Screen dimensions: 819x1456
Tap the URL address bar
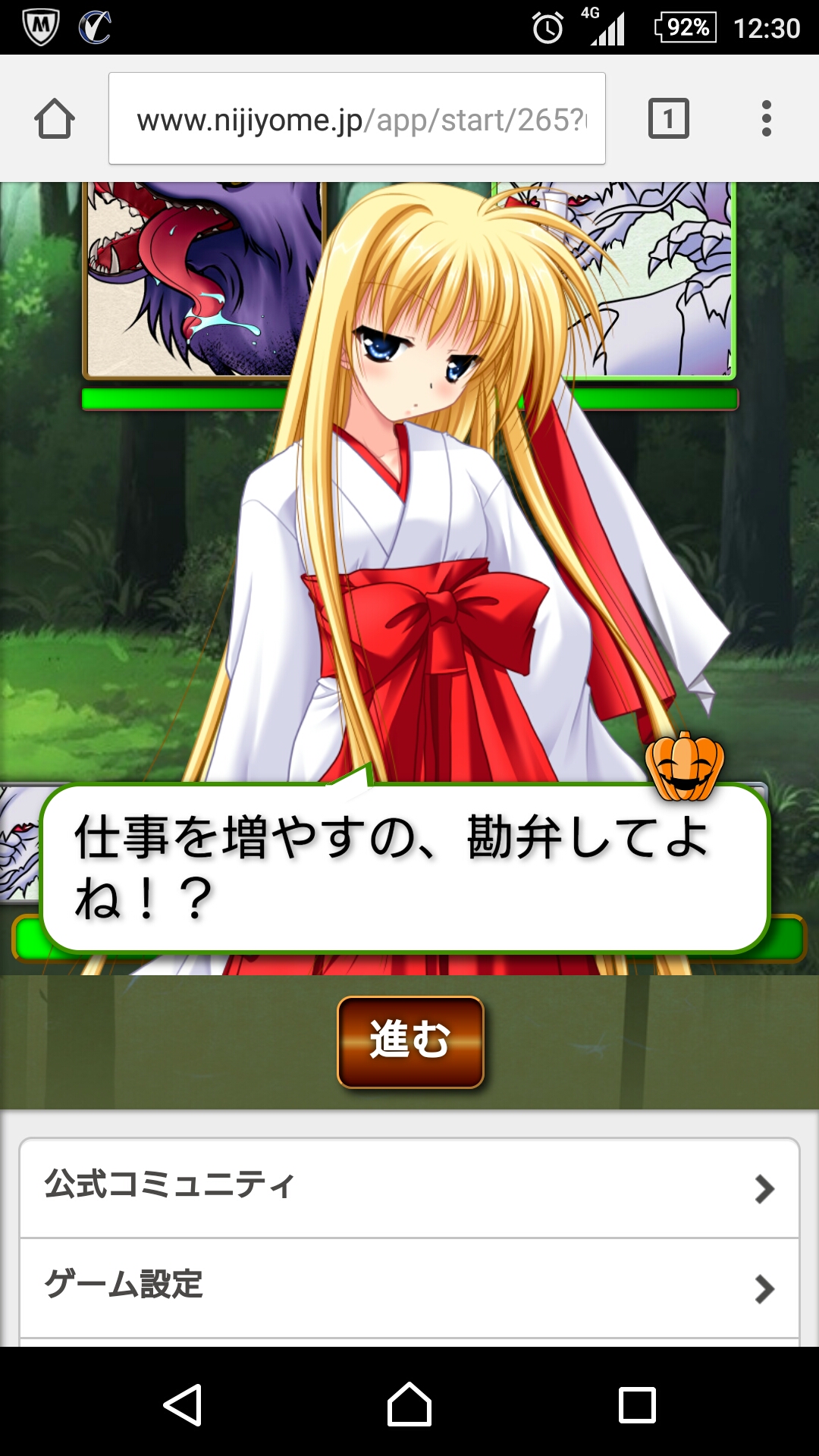(x=356, y=119)
